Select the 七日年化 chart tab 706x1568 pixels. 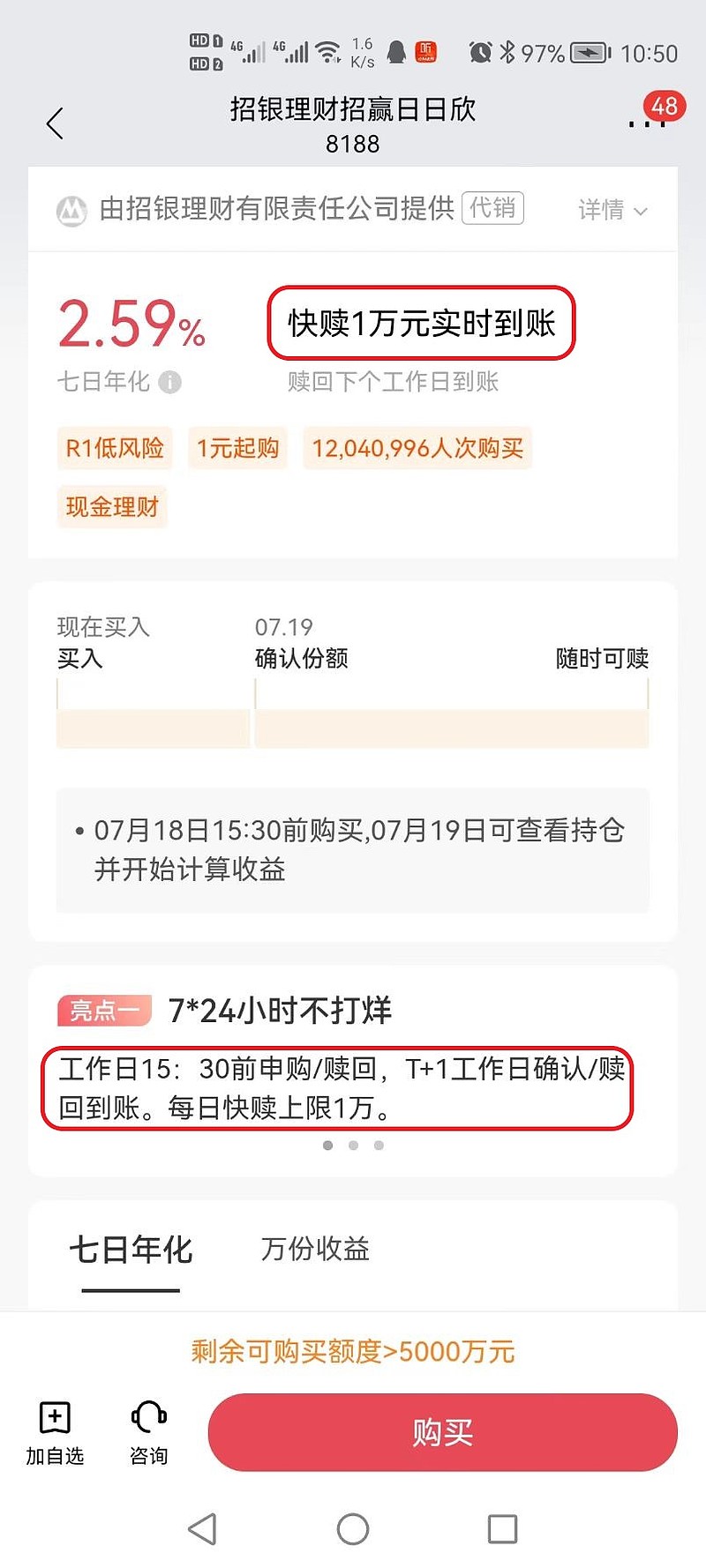coord(131,1251)
